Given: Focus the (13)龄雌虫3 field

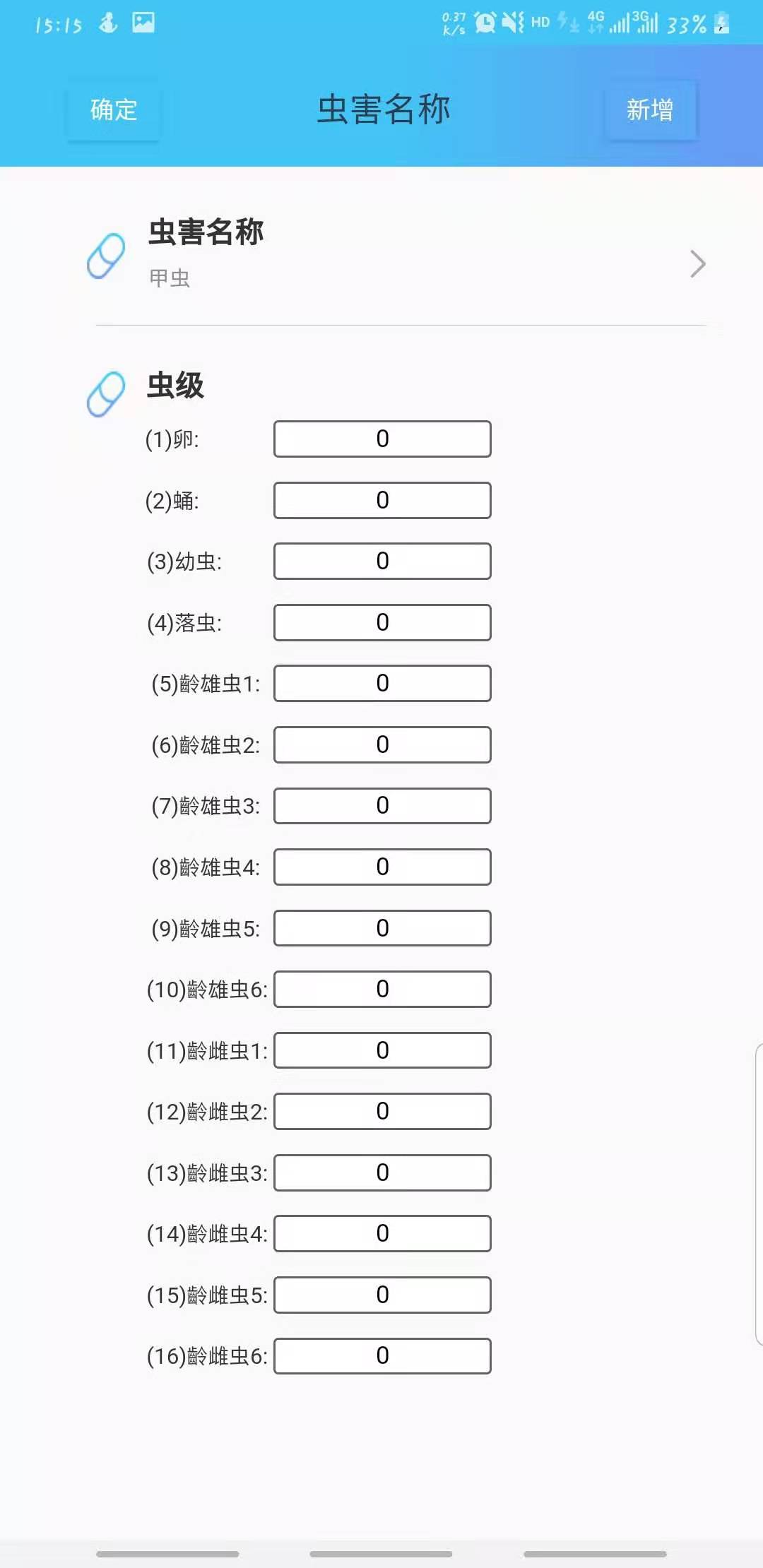Looking at the screenshot, I should (382, 1172).
